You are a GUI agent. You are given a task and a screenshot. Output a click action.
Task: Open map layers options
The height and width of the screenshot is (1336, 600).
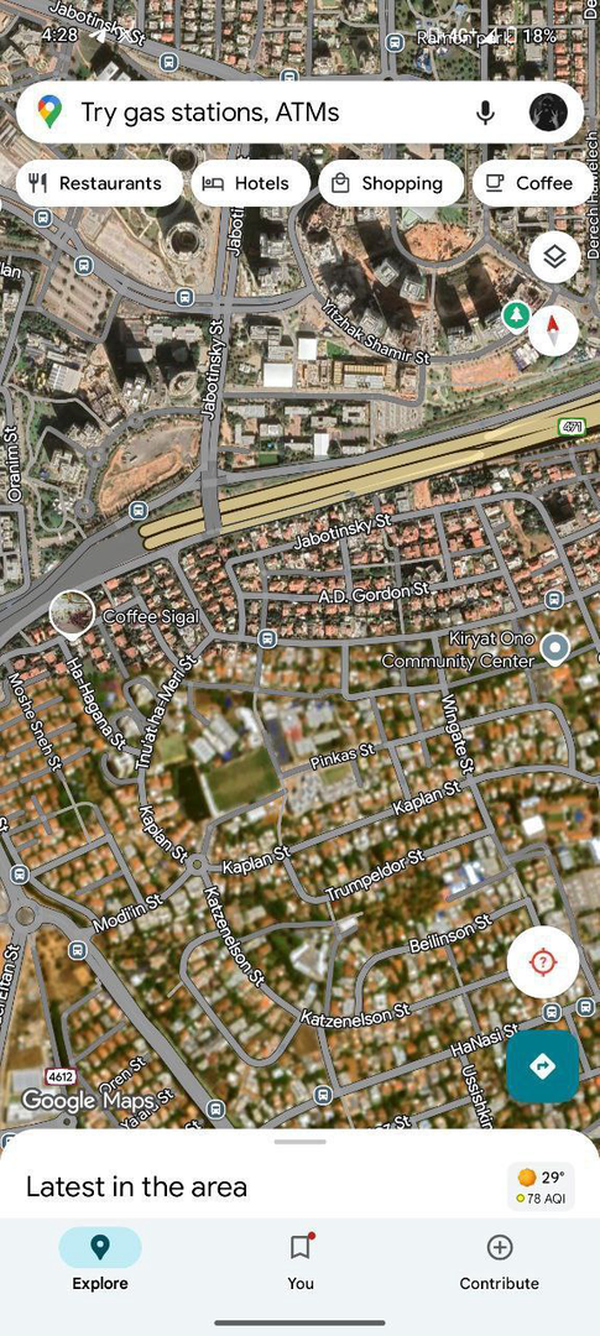pos(554,257)
